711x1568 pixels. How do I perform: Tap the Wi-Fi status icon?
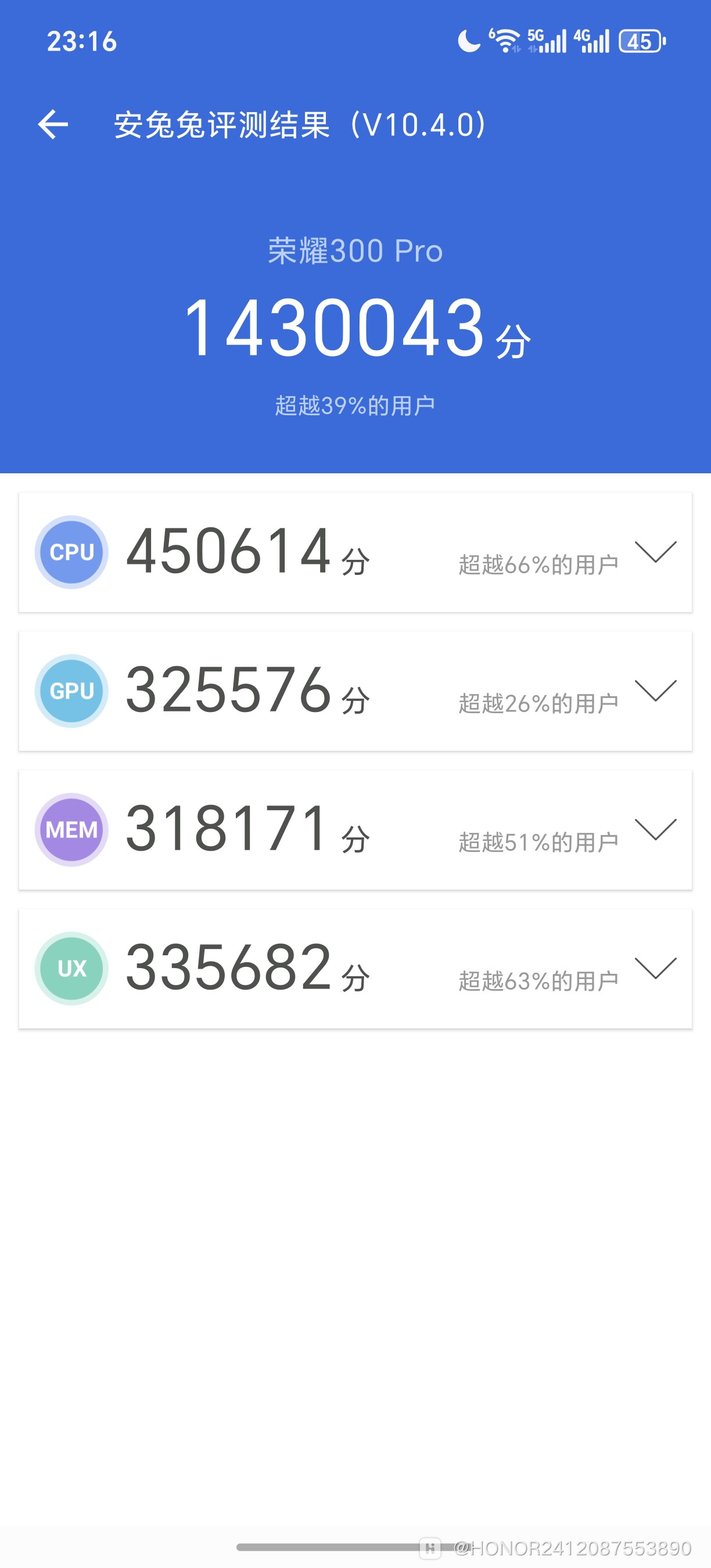[503, 40]
